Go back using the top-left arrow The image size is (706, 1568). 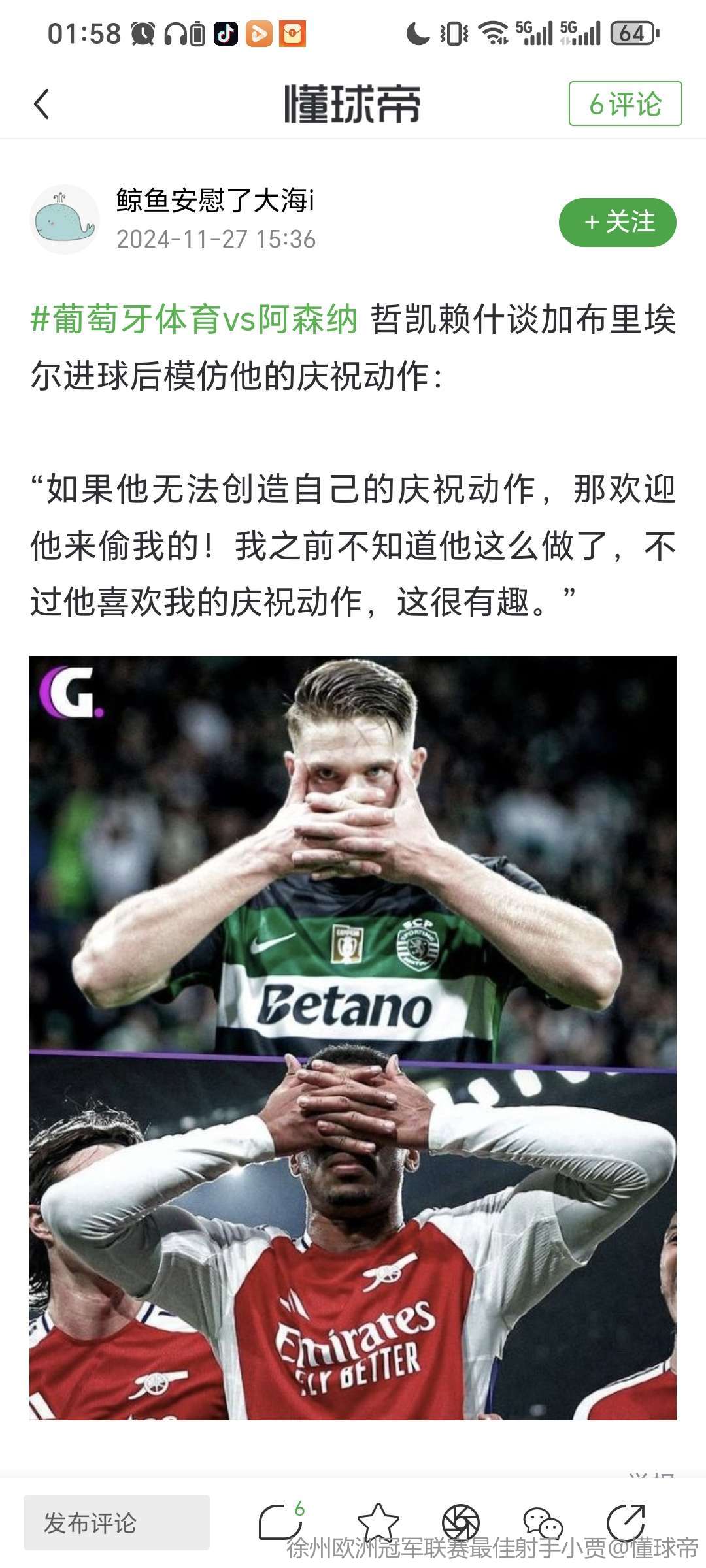[x=42, y=105]
